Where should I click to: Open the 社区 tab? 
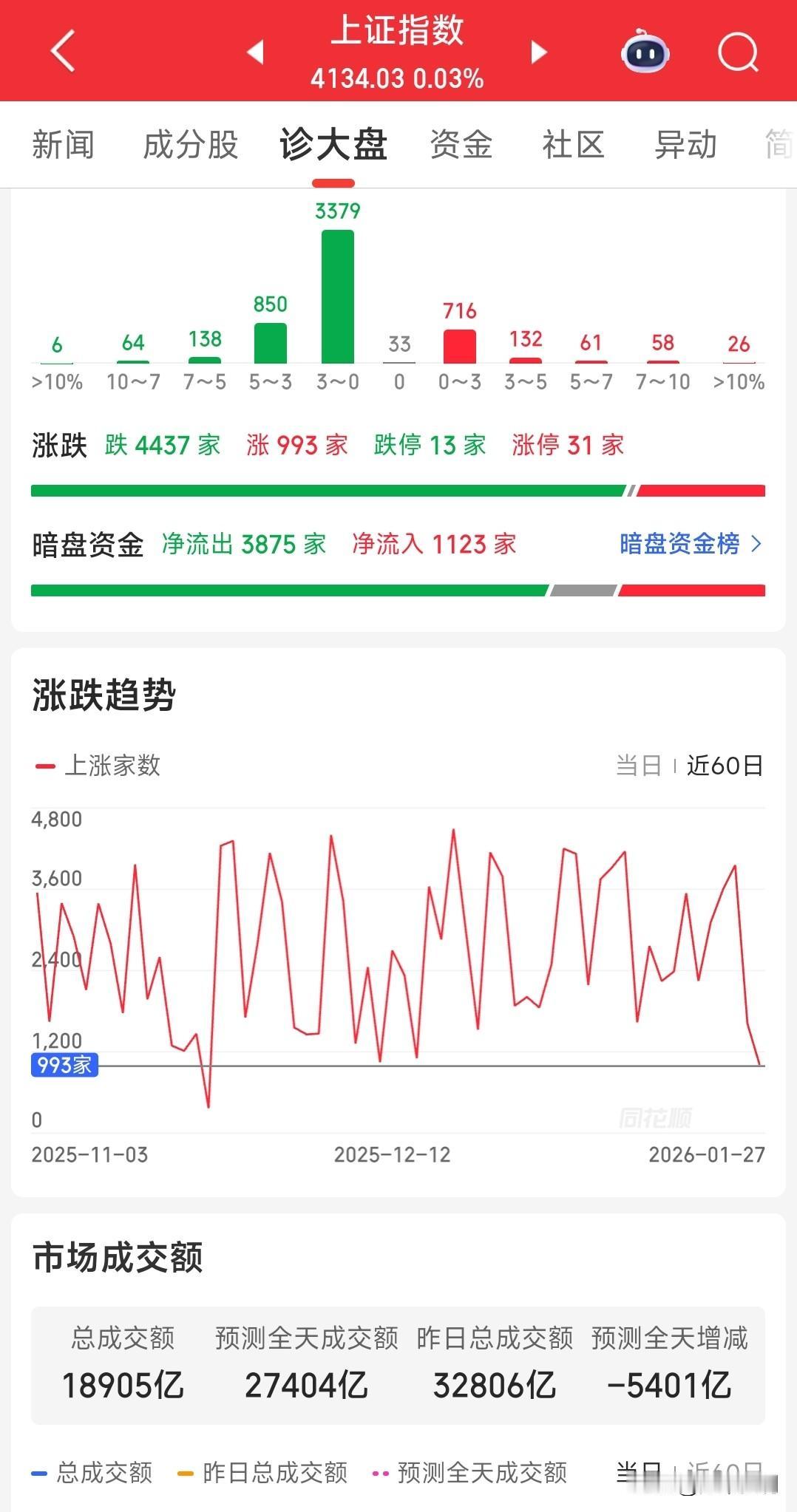(572, 145)
